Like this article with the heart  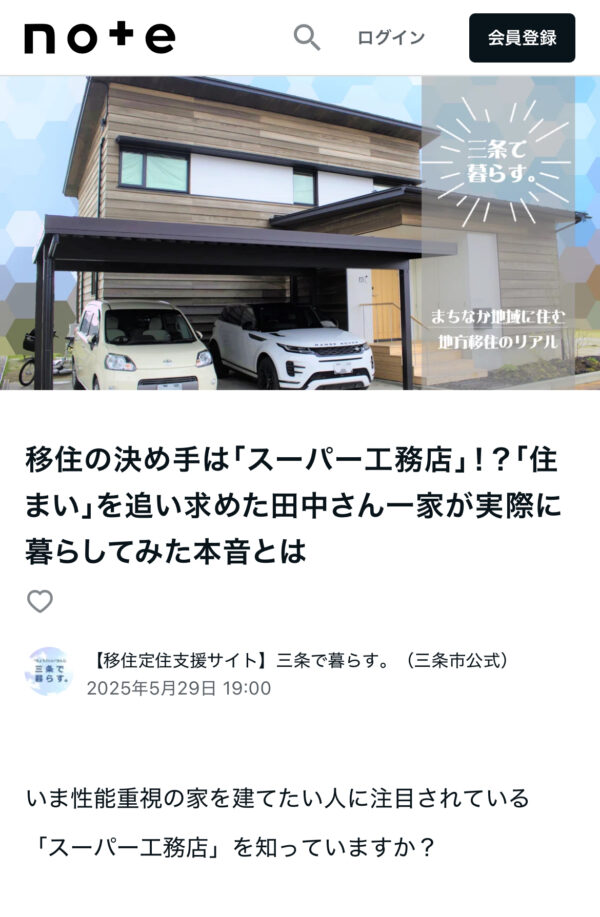[x=39, y=601]
